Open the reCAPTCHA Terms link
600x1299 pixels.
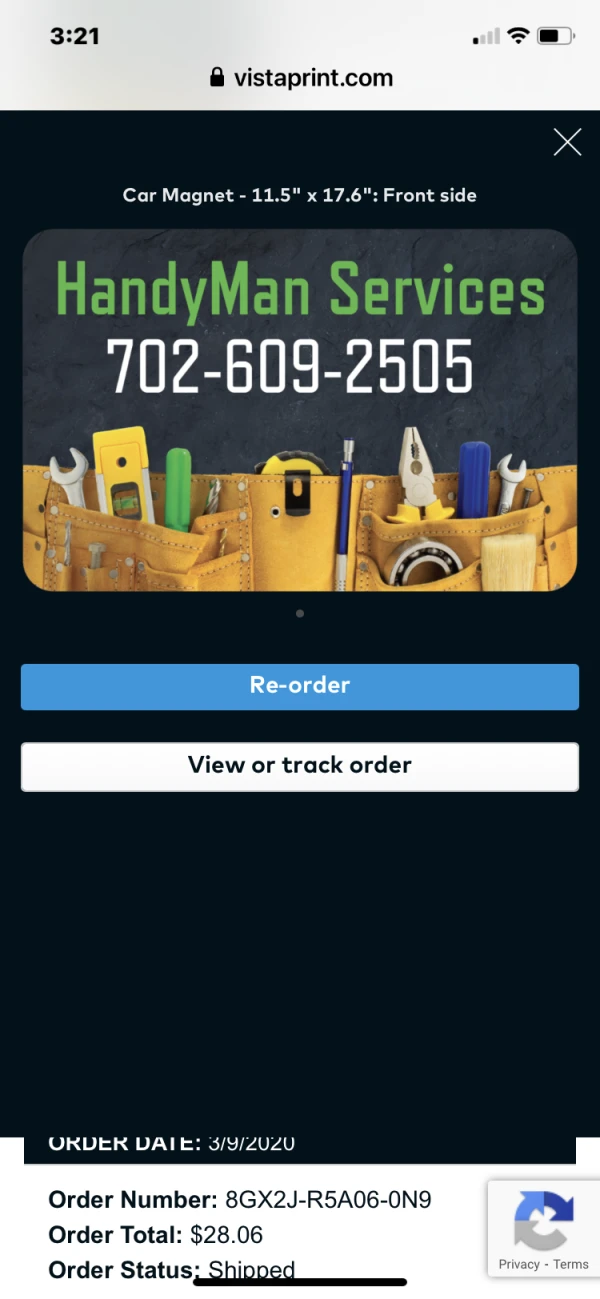pos(571,1264)
